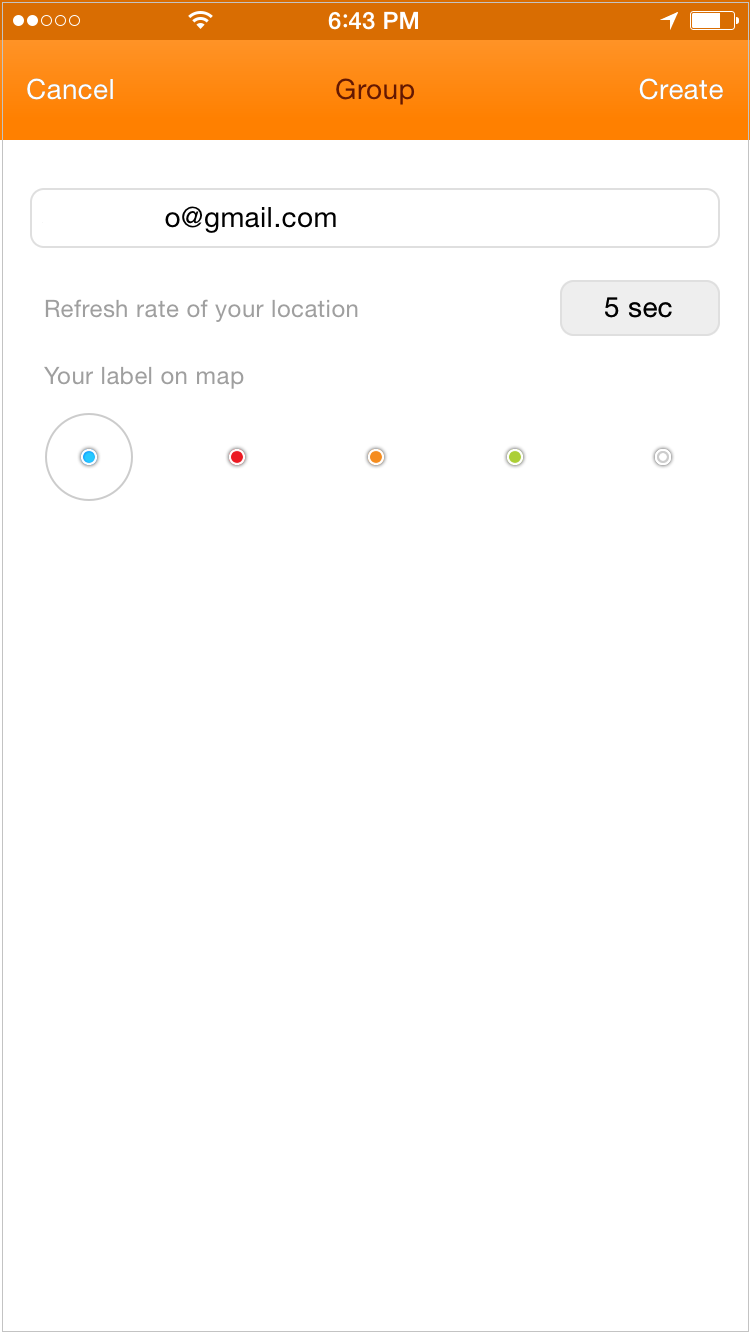Edit the email field ending in @gmail.com
The image size is (750, 1334).
(x=375, y=218)
